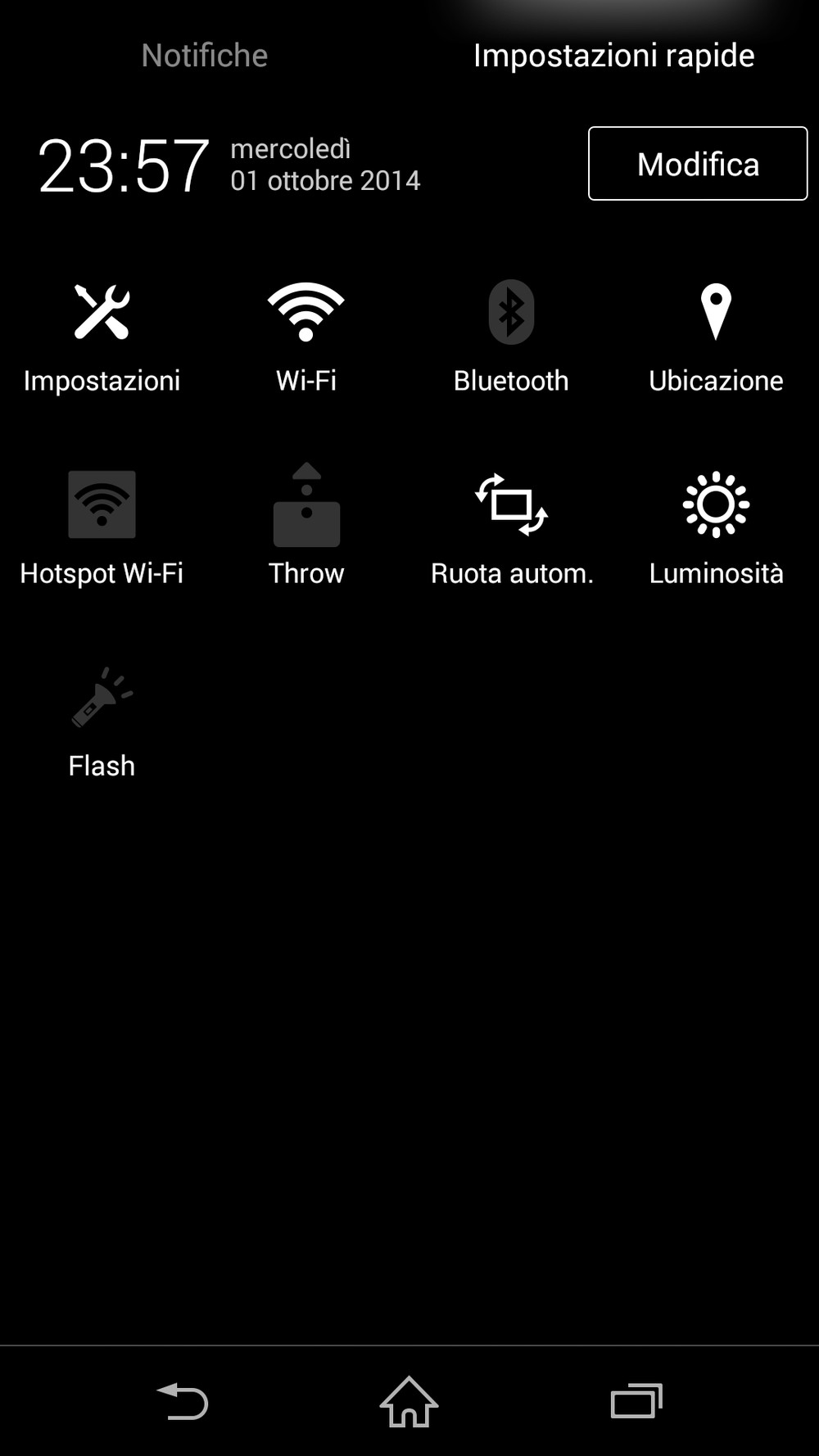819x1456 pixels.
Task: Turn on Bluetooth
Action: tap(511, 337)
